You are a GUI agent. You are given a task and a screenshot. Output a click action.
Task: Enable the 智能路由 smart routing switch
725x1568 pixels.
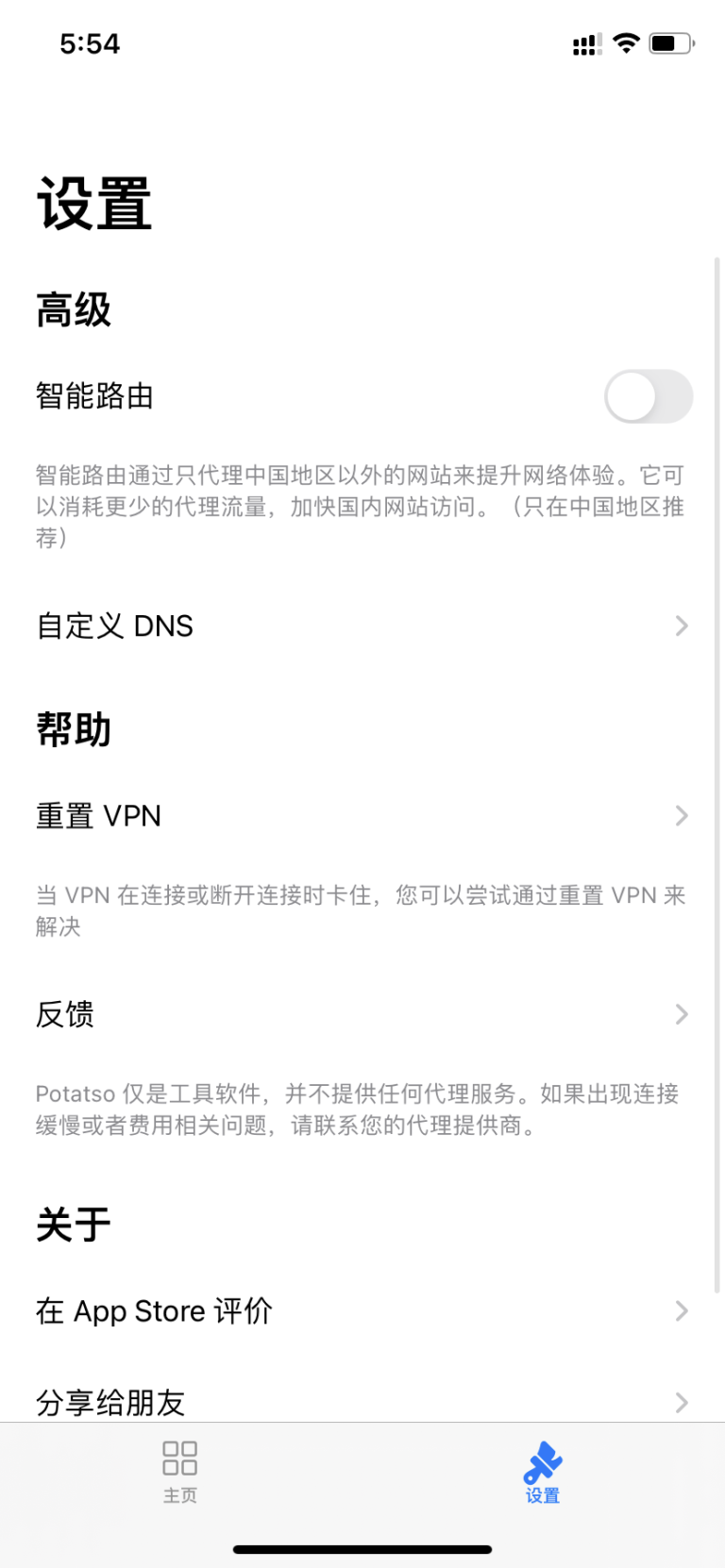click(649, 396)
